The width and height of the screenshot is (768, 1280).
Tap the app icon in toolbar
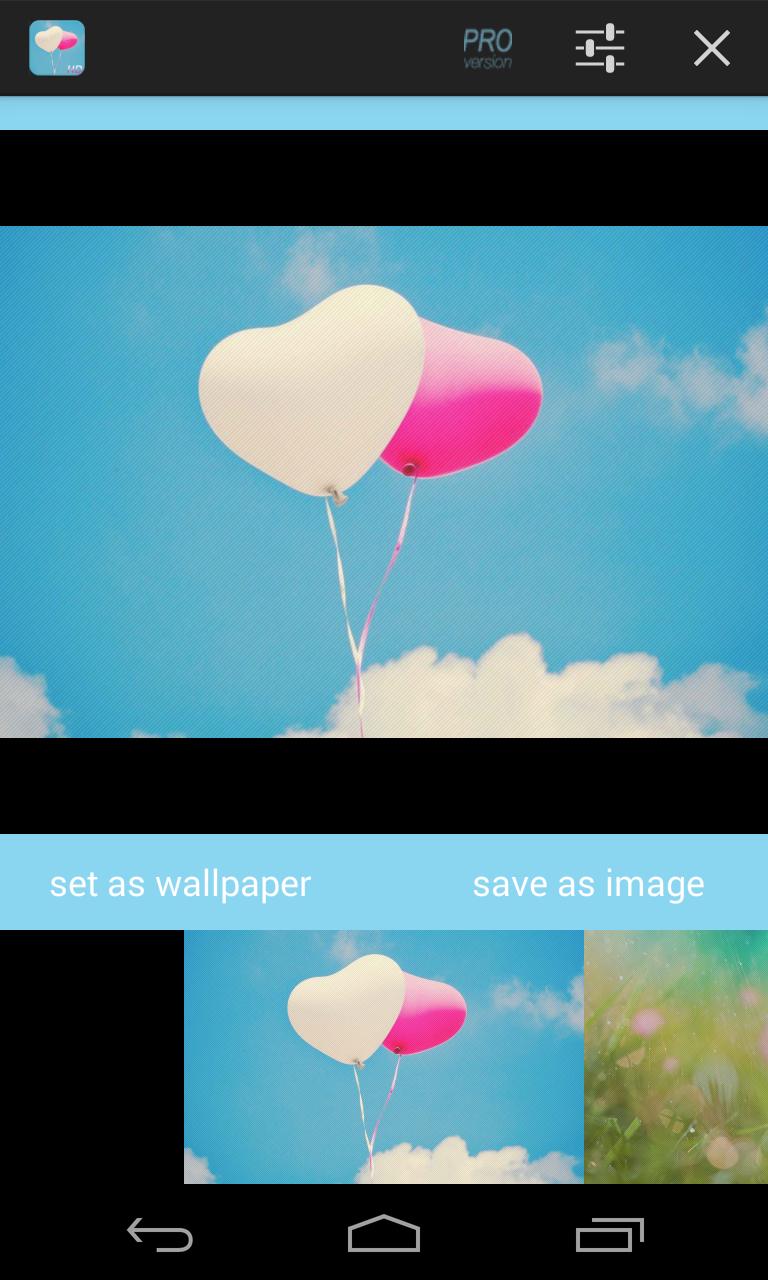(x=57, y=48)
